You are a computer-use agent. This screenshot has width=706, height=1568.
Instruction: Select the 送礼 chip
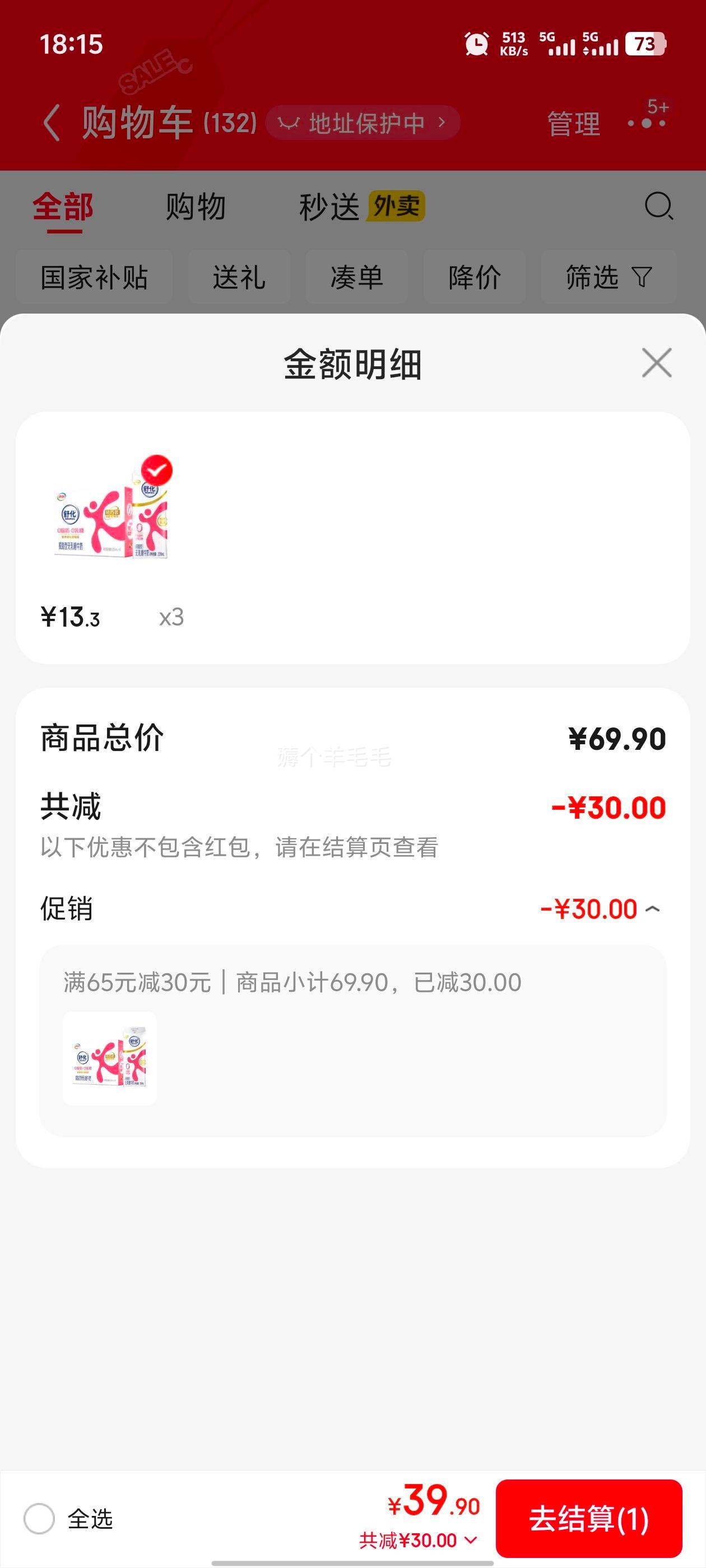click(x=239, y=278)
